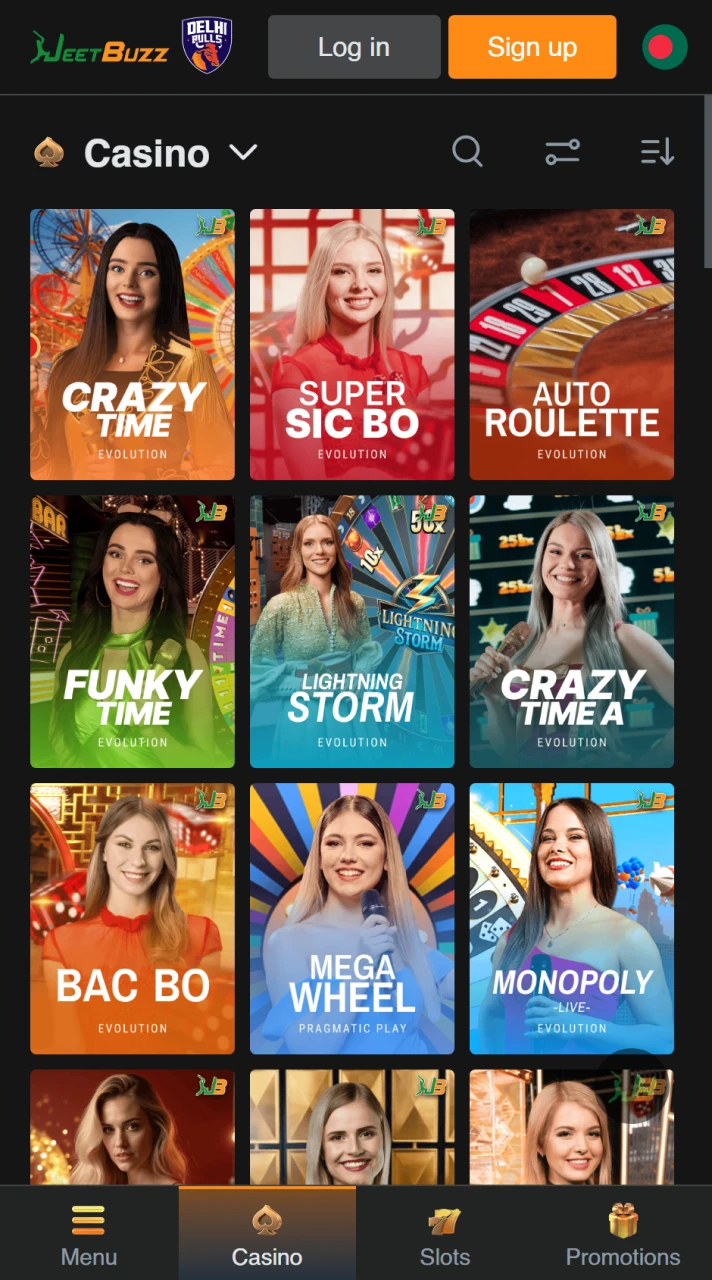Image resolution: width=712 pixels, height=1280 pixels.
Task: Open the sort order icon
Action: click(657, 152)
